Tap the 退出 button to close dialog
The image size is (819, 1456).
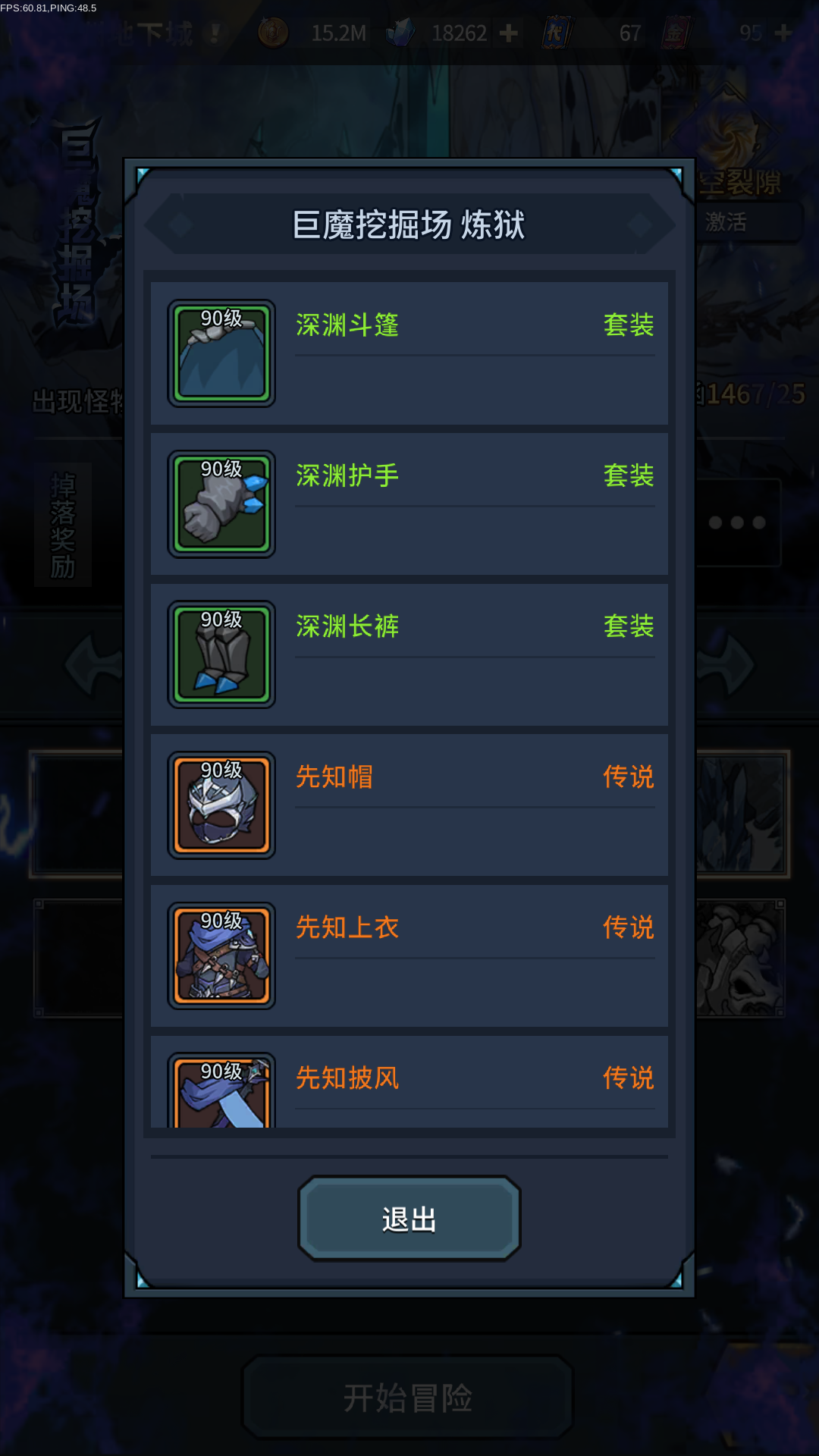[409, 1219]
